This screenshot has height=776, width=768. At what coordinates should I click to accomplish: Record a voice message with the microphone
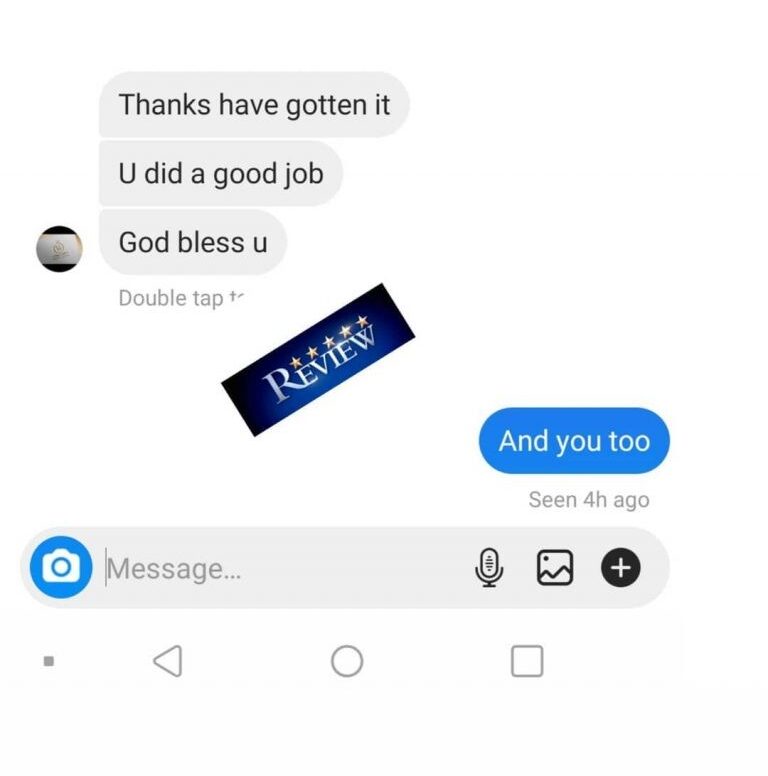coord(489,568)
